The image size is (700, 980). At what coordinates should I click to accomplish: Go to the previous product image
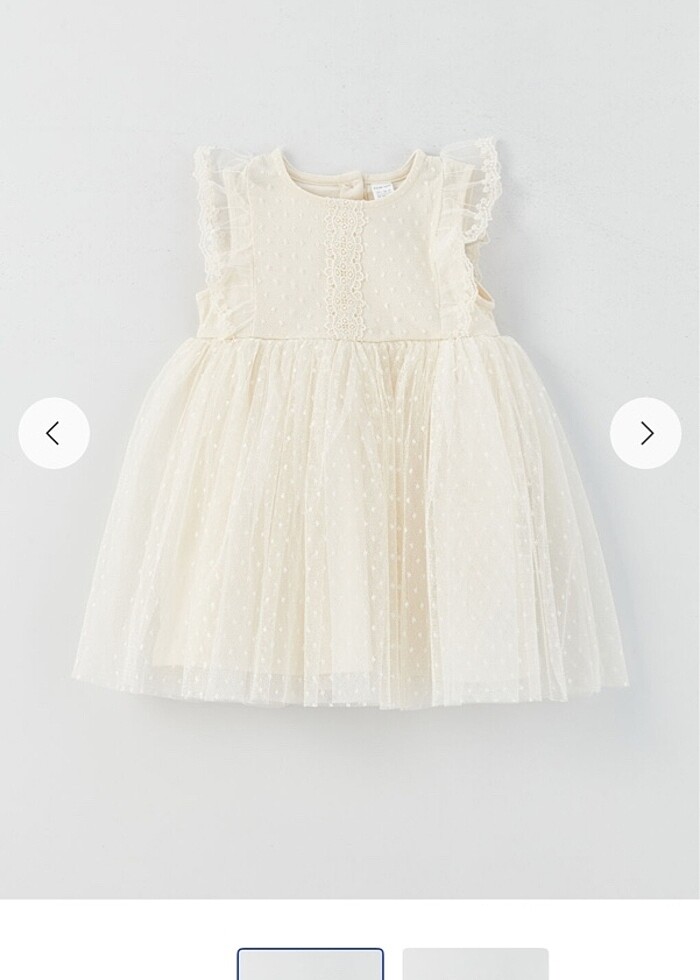[54, 433]
